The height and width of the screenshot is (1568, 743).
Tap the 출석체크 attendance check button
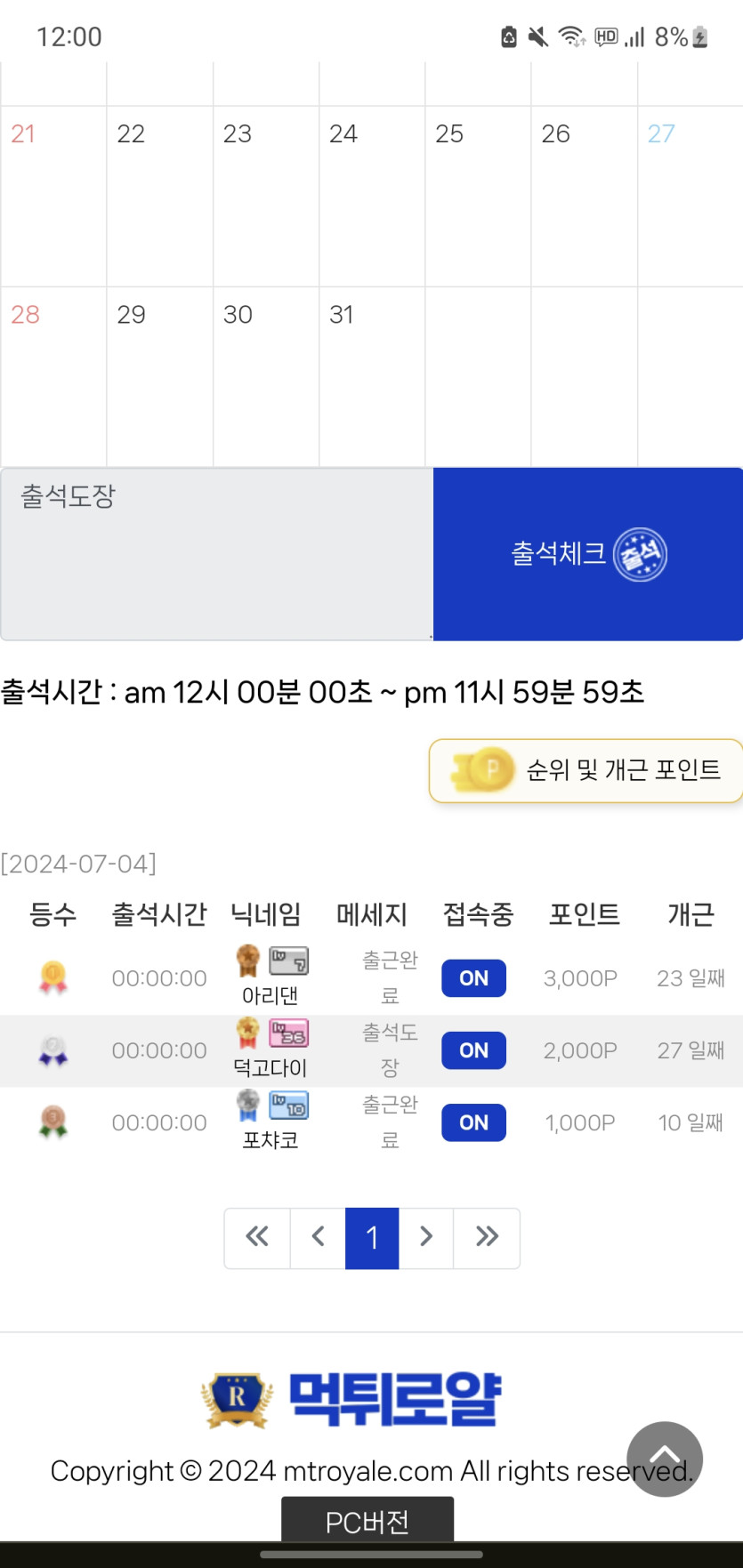588,554
